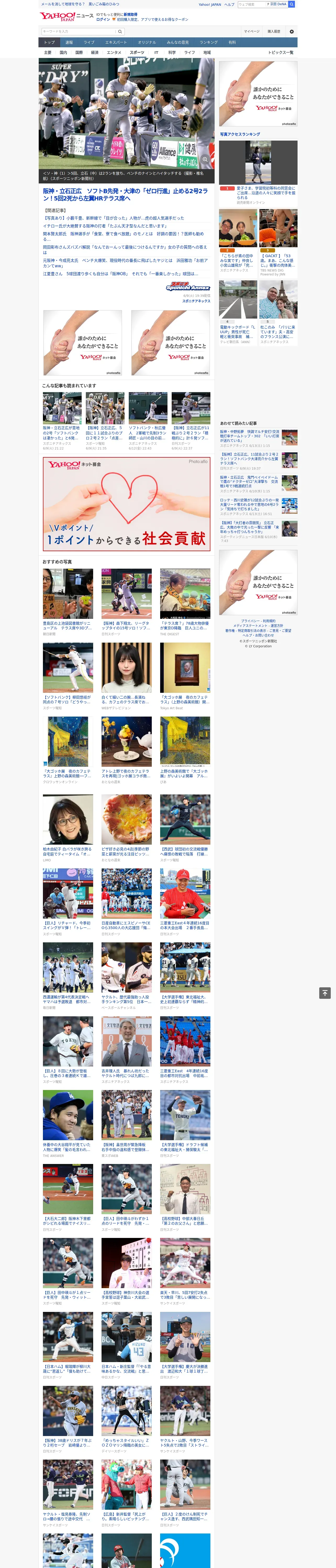Open the settings gear icon
336x1568 pixels.
pos(292,32)
